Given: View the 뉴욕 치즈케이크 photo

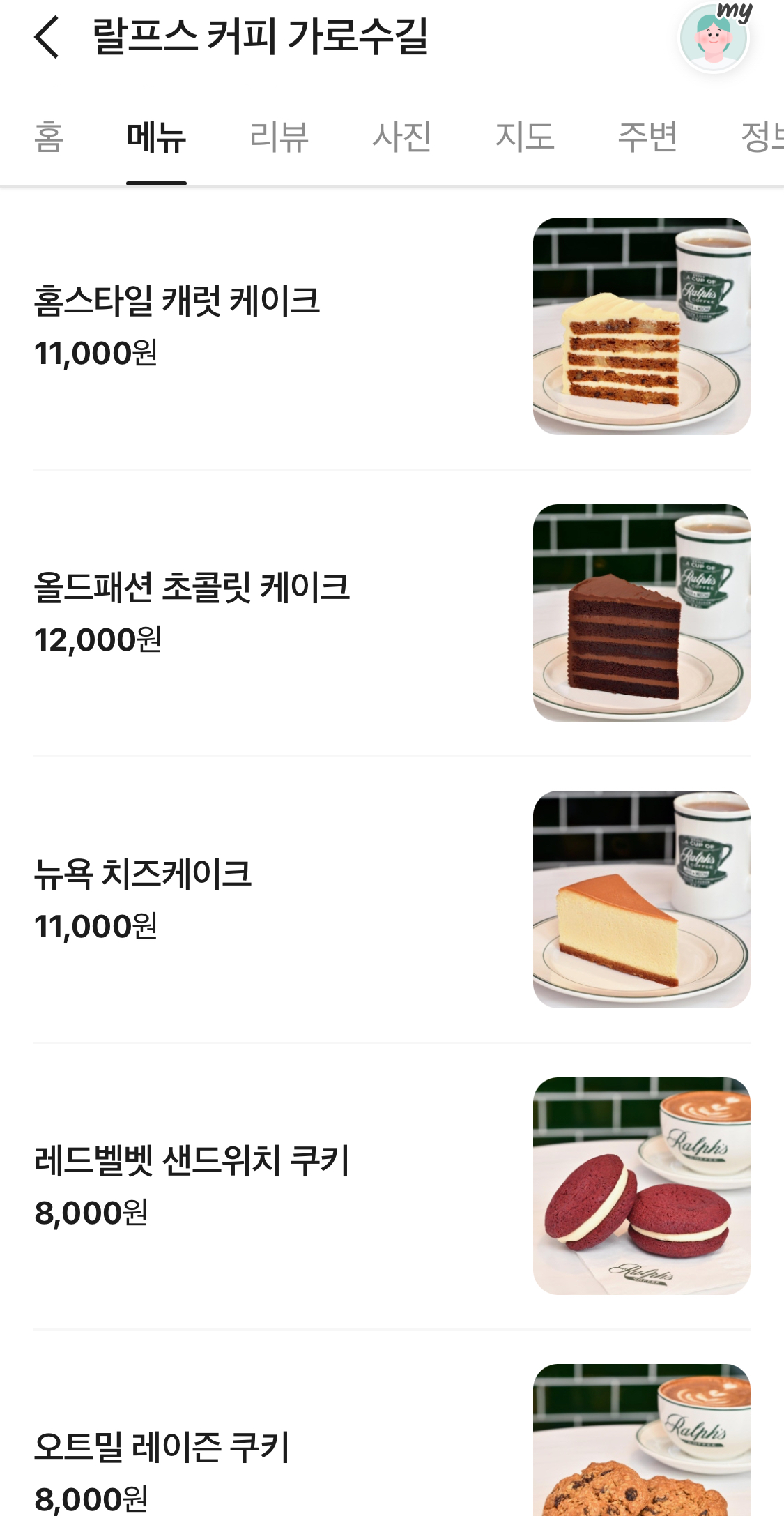Looking at the screenshot, I should 641,900.
